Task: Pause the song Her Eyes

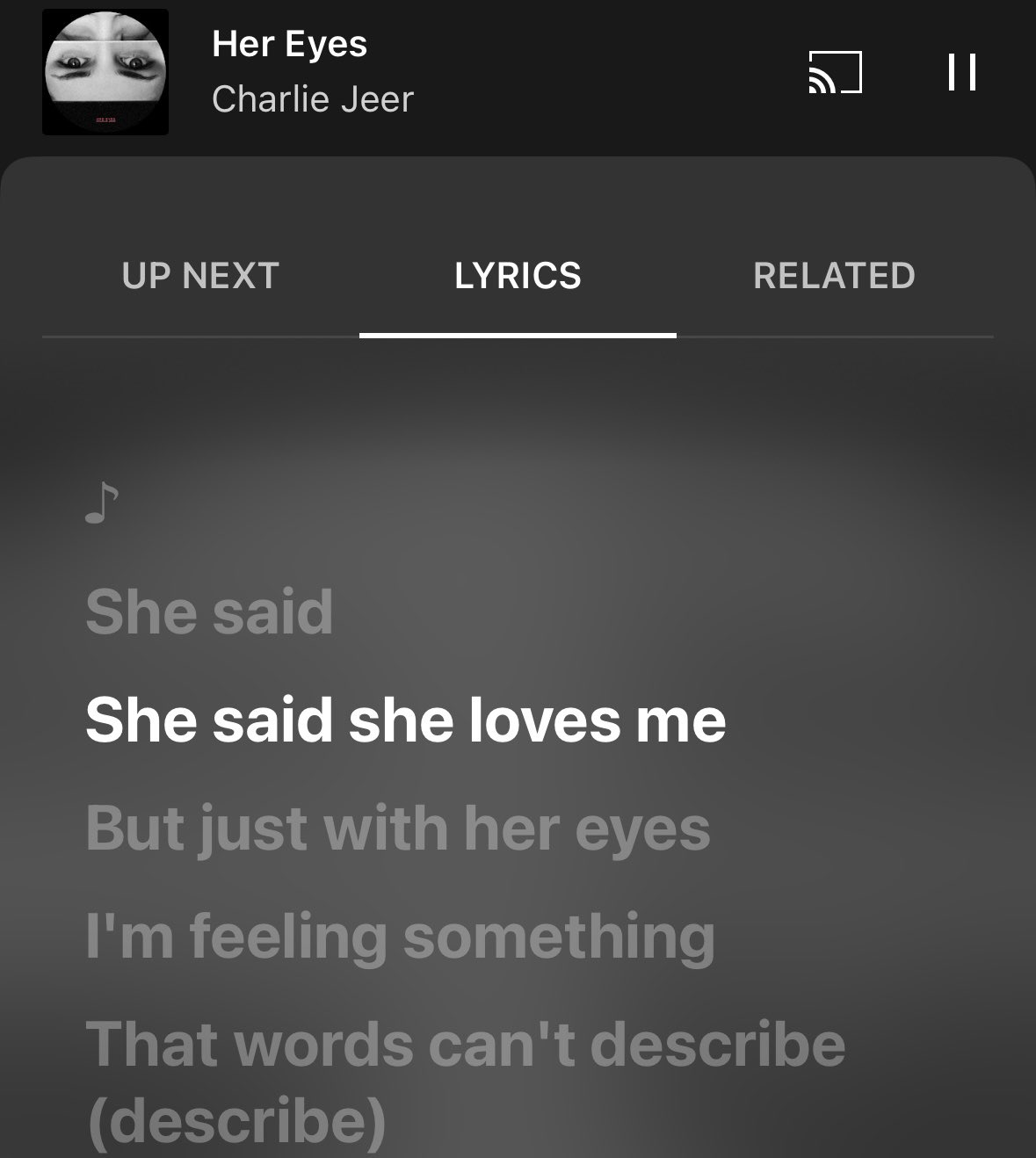Action: click(x=962, y=72)
